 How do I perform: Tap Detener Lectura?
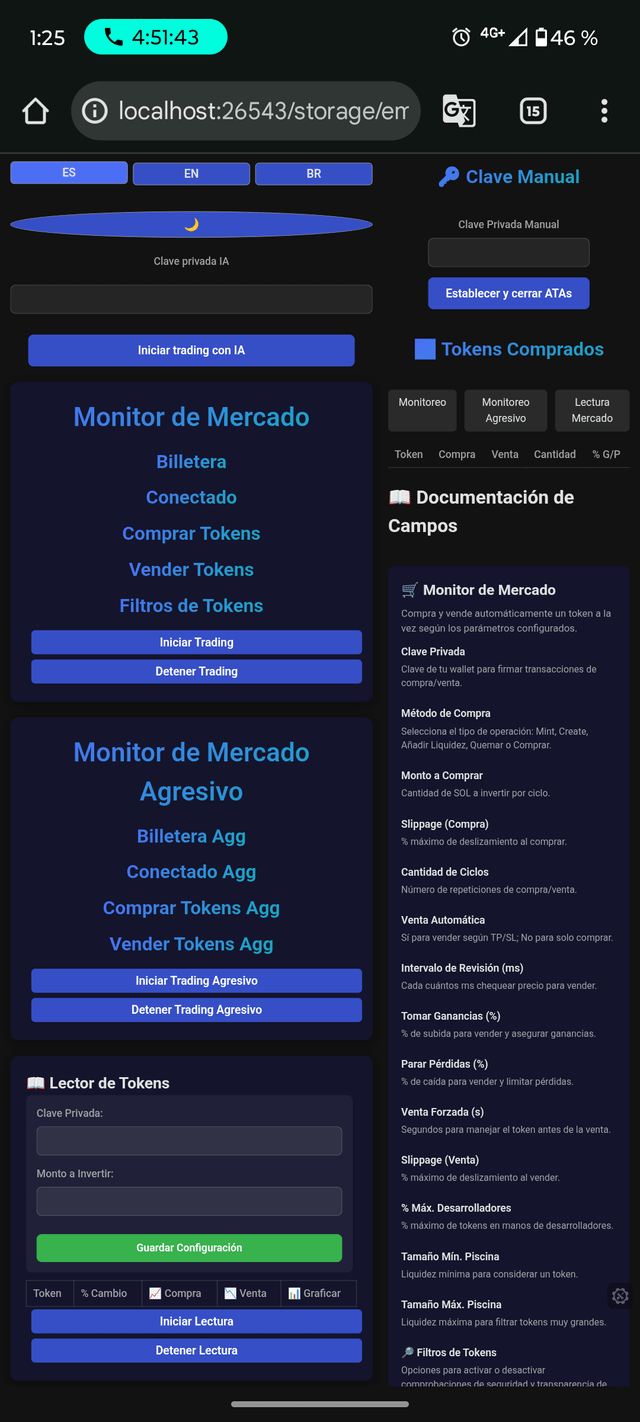(196, 1350)
